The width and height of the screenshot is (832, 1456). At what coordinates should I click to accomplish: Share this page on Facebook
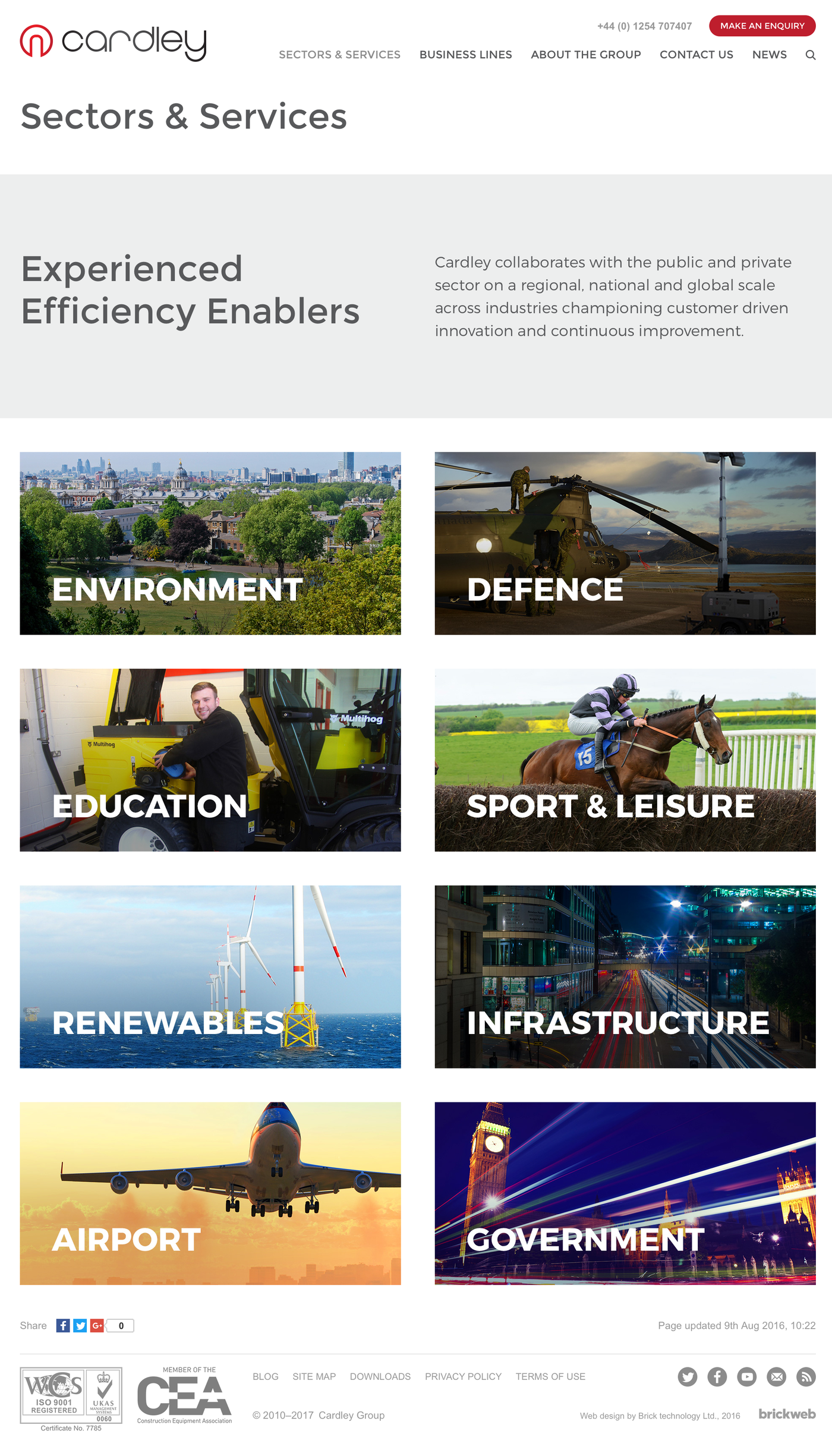pos(63,1325)
